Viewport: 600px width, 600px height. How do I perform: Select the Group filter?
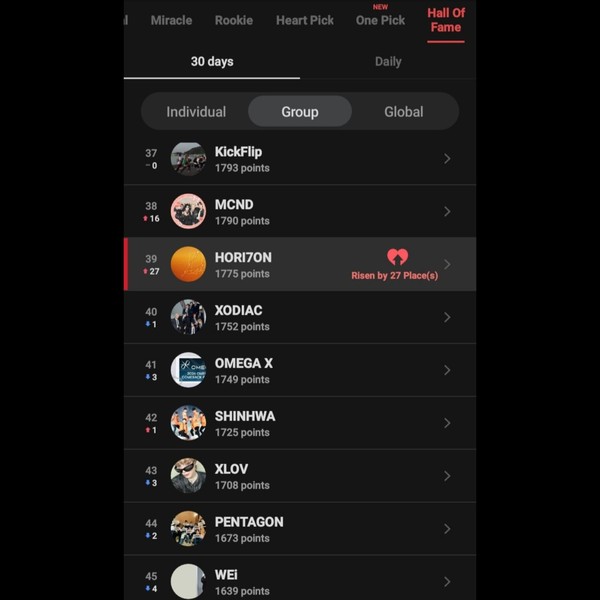(x=300, y=112)
